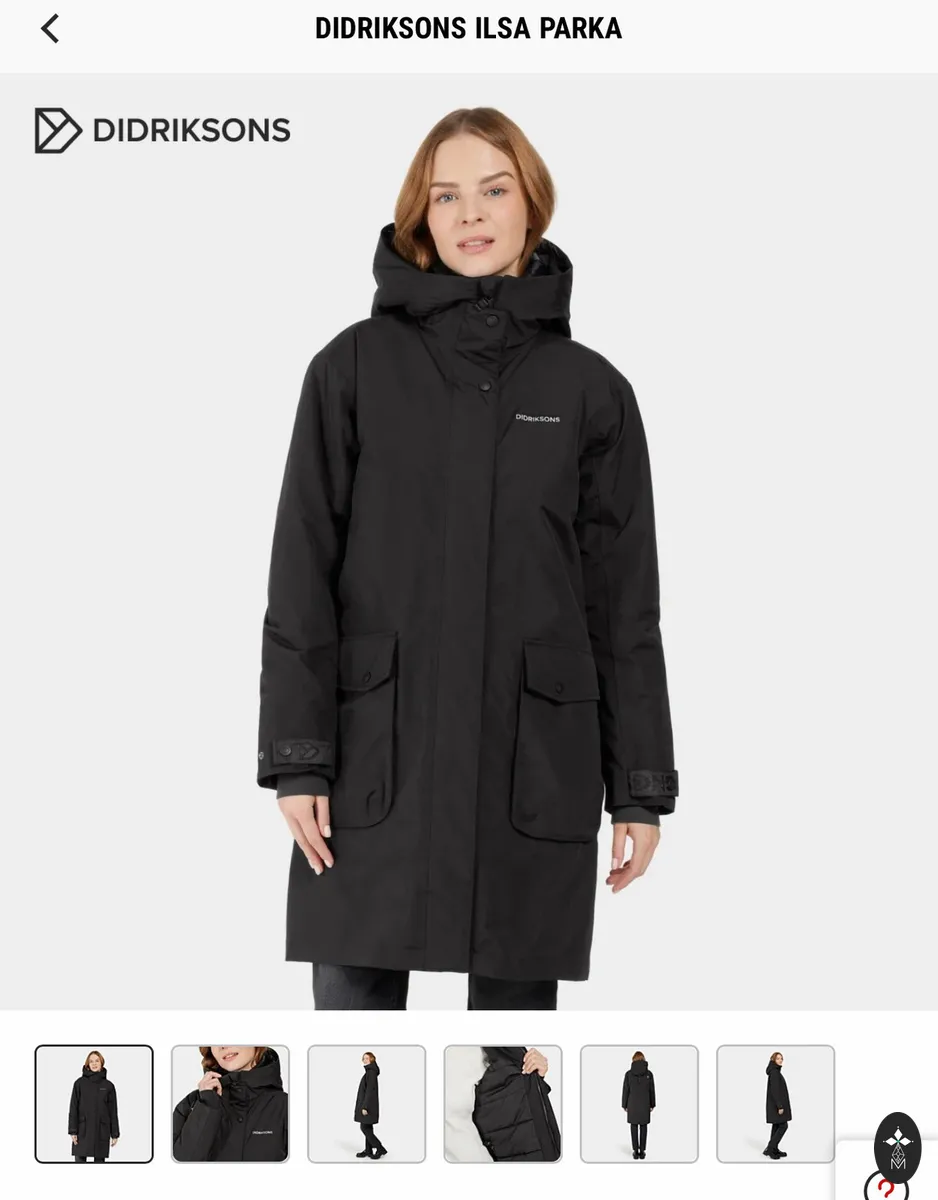
Task: View the third side-view thumbnail
Action: pyautogui.click(x=367, y=1104)
